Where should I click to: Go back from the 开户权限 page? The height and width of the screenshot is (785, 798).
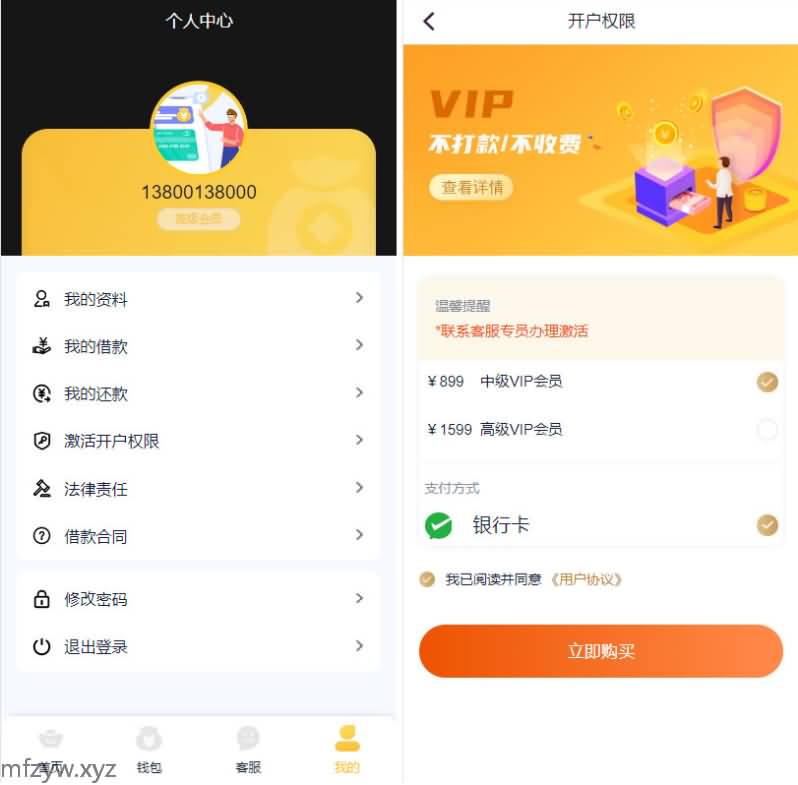[429, 21]
